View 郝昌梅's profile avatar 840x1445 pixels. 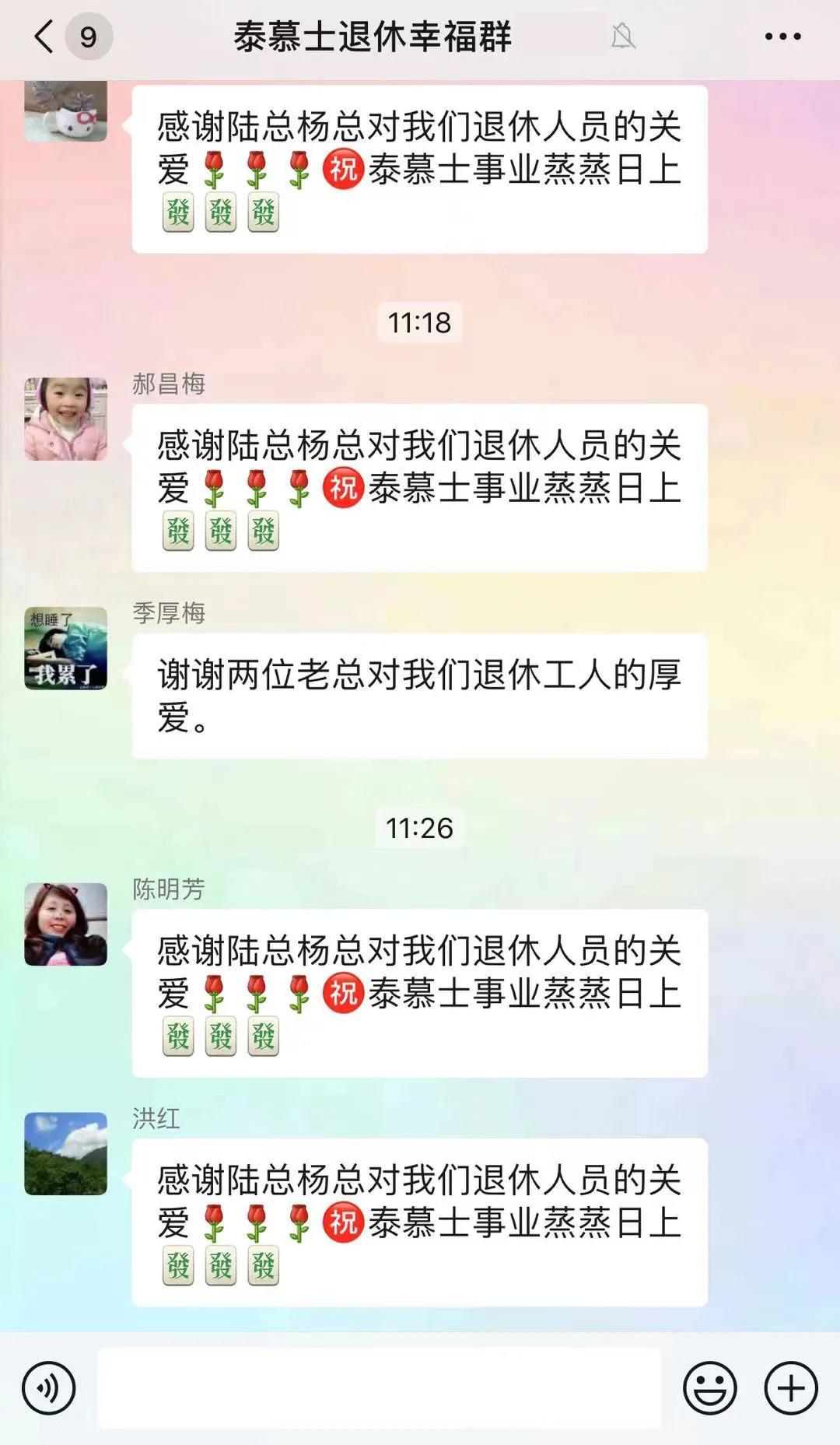point(66,419)
